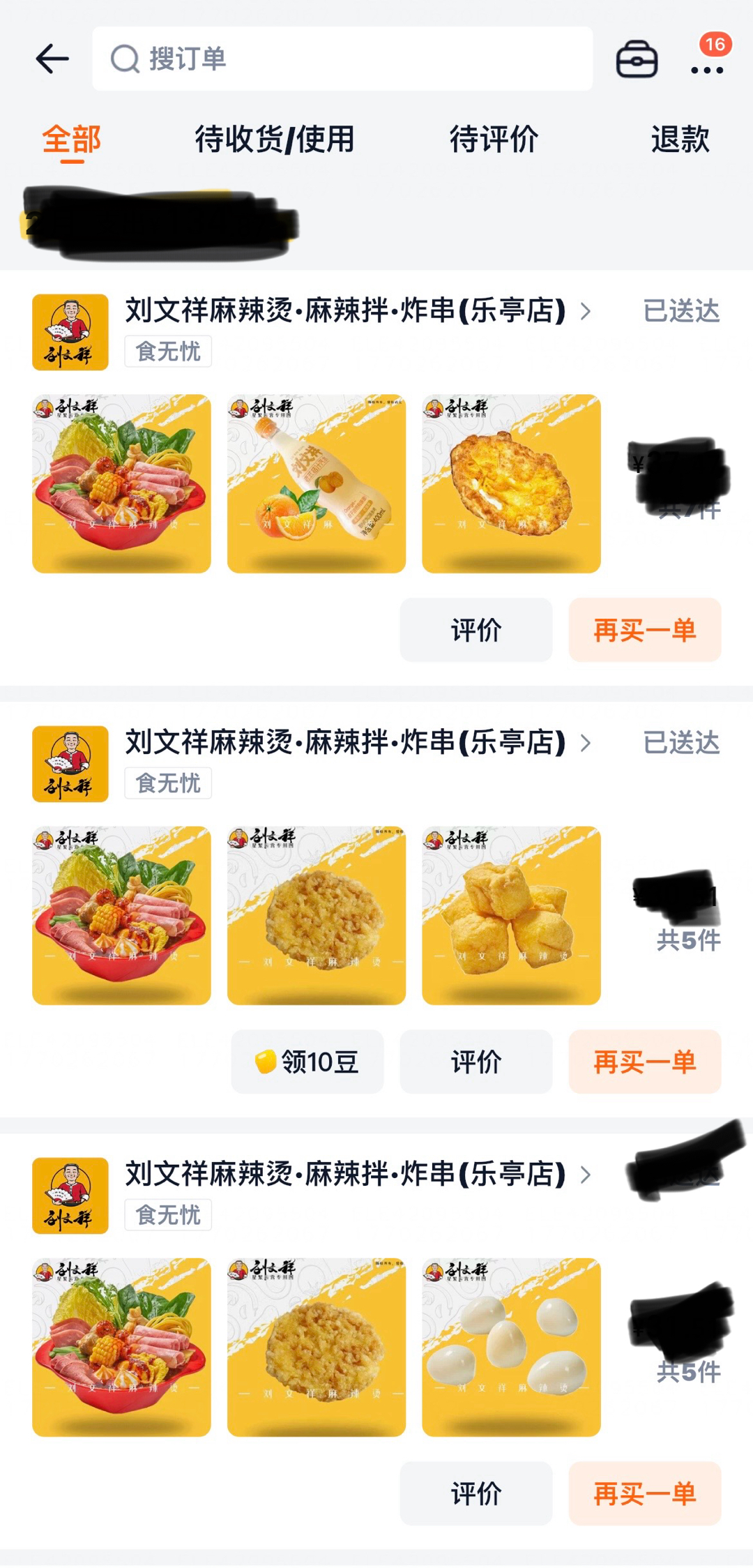Viewport: 753px width, 1568px height.
Task: Tap 再买一单 for the order with quail eggs
Action: pos(645,1493)
